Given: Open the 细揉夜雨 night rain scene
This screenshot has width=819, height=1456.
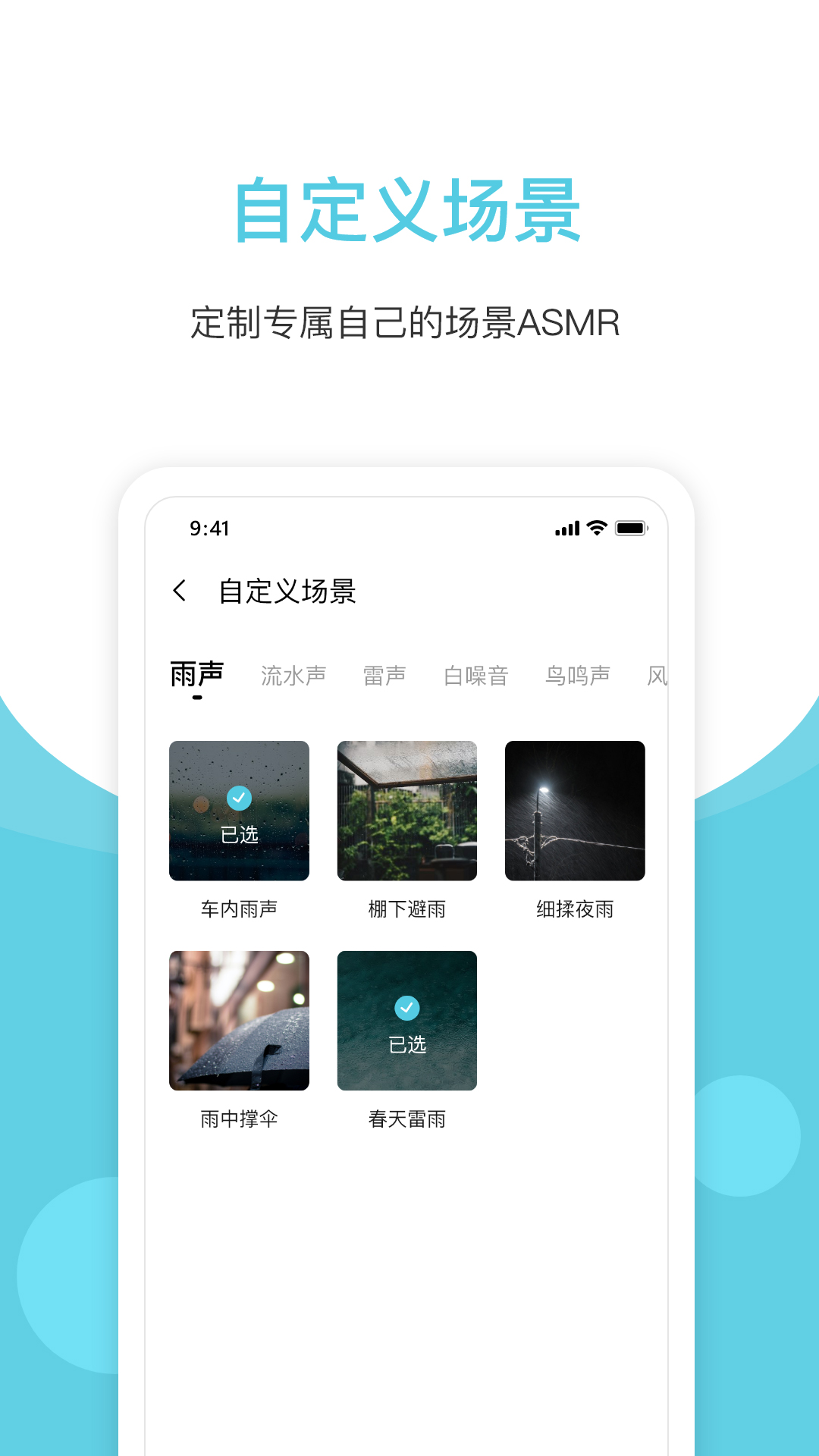Looking at the screenshot, I should tap(575, 810).
